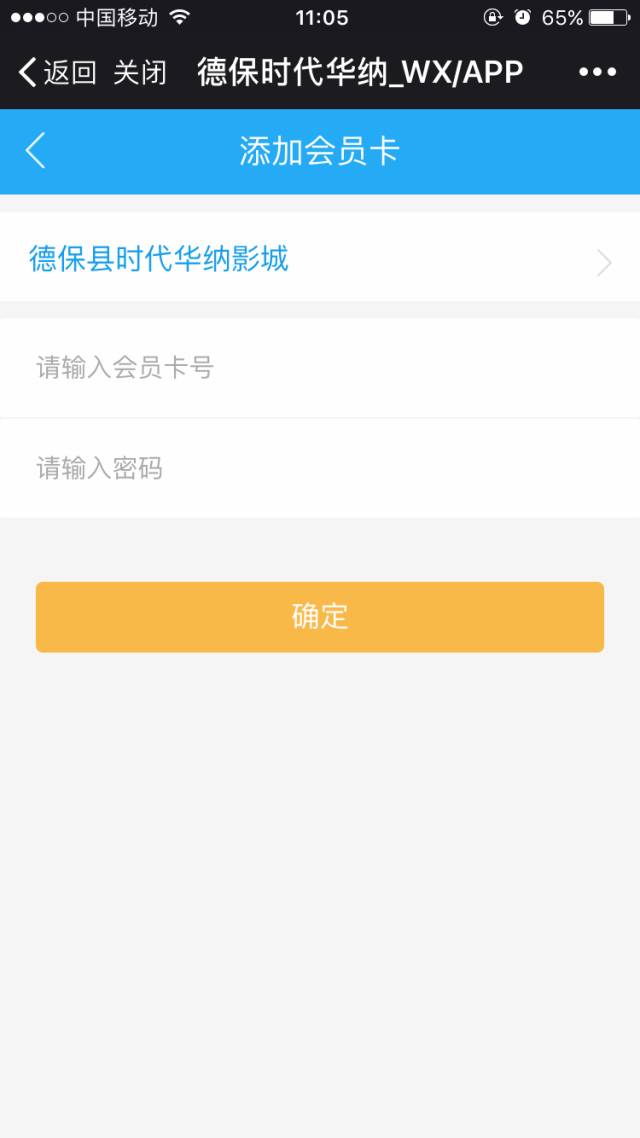Open the three-dot overflow menu
Screen dimensions: 640x1138
(597, 73)
